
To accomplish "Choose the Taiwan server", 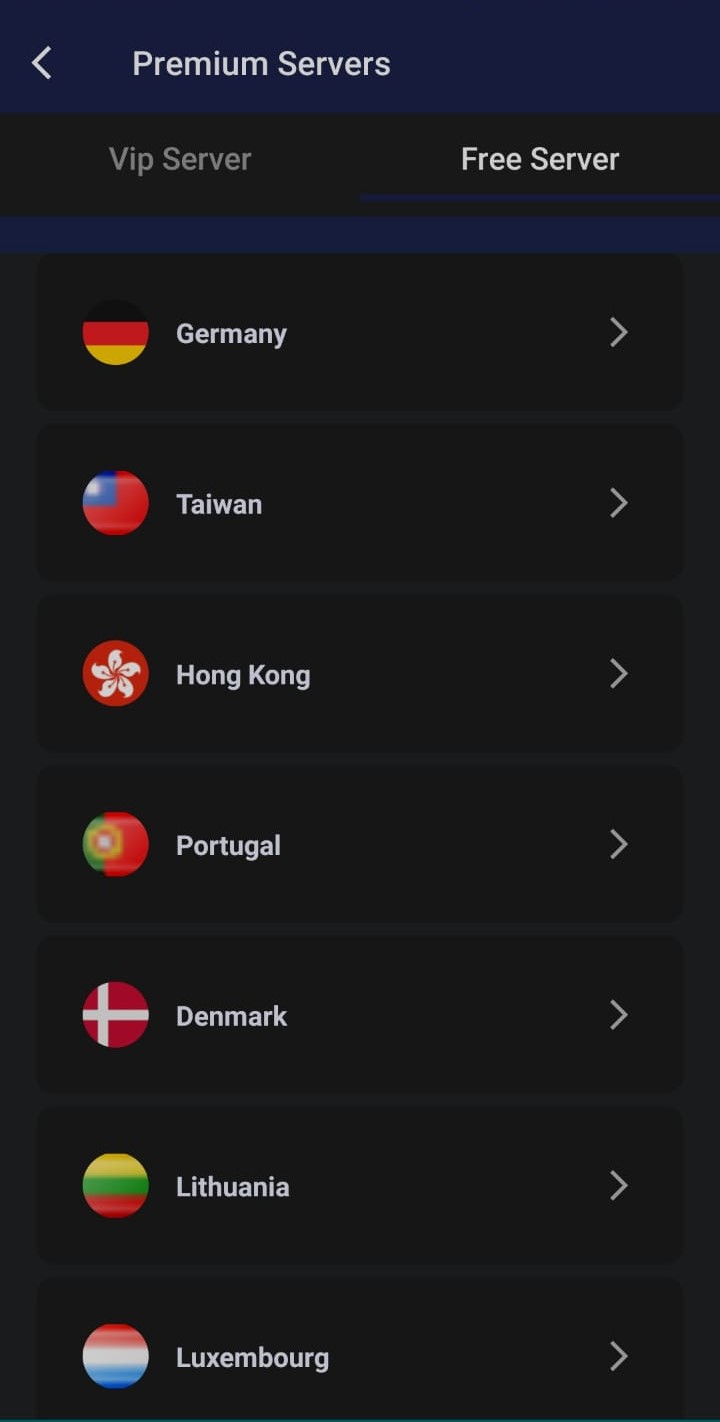I will point(360,503).
